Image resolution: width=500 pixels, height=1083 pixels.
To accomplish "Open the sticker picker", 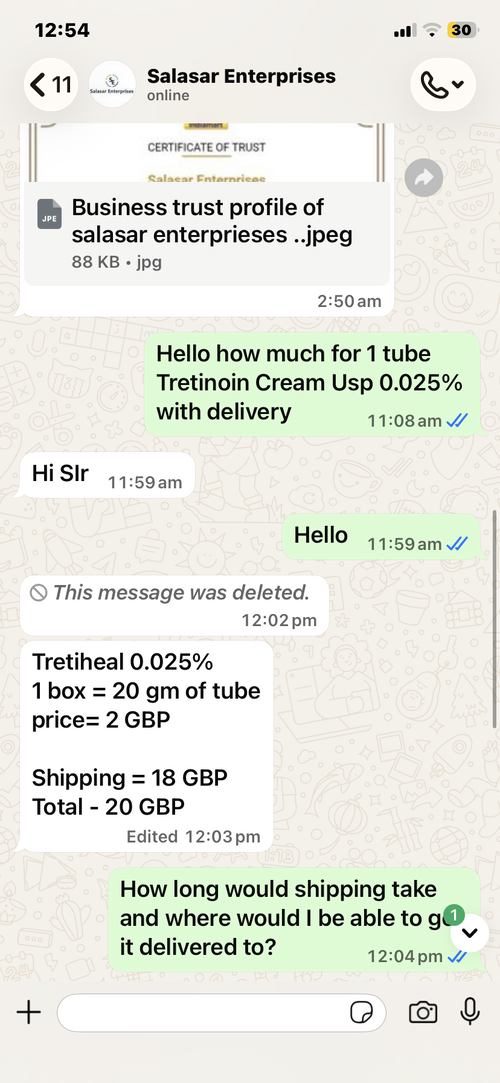I will (361, 1013).
